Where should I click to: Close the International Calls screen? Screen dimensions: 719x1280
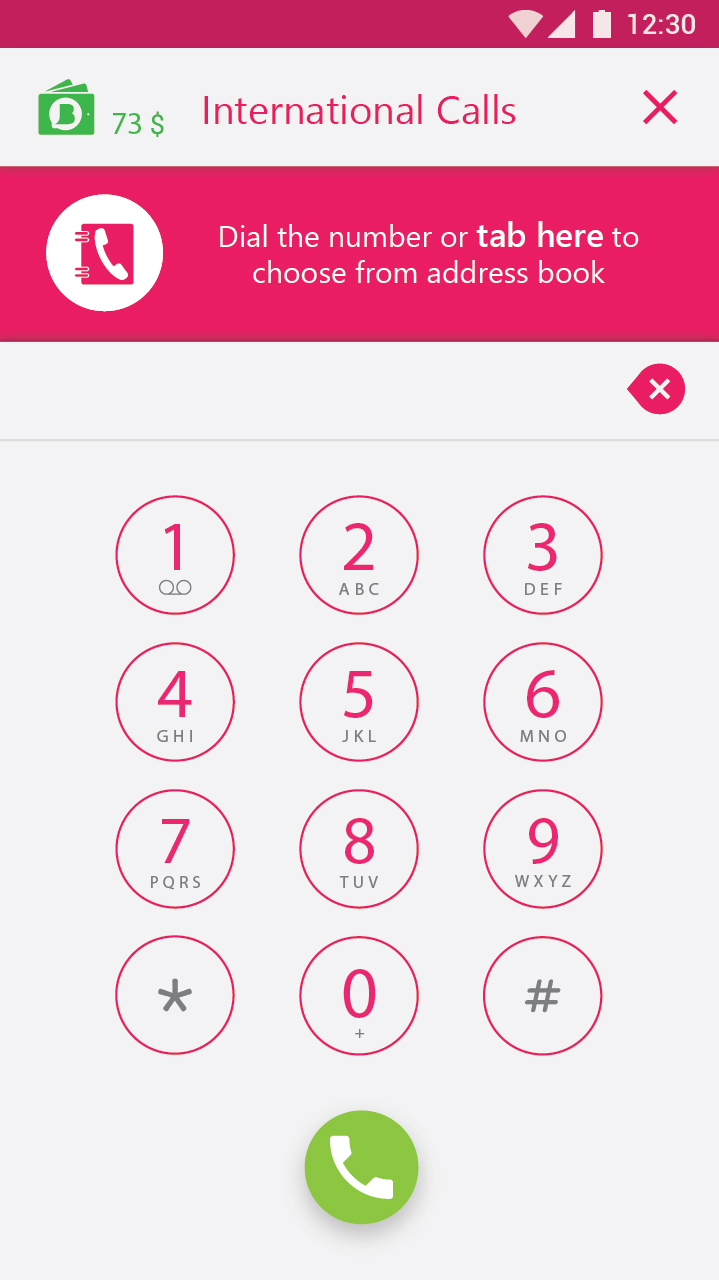click(x=660, y=108)
